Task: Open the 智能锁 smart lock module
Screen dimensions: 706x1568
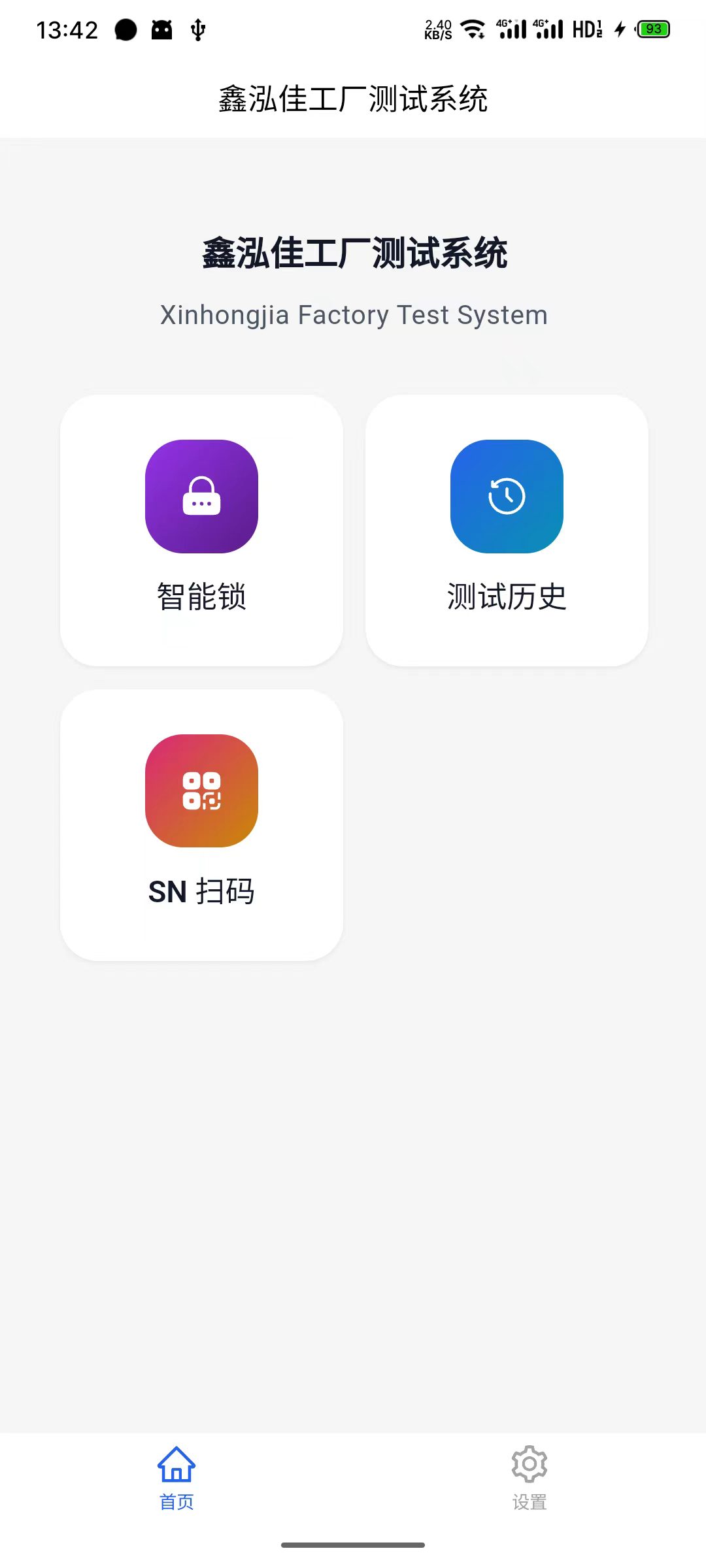Action: click(201, 529)
